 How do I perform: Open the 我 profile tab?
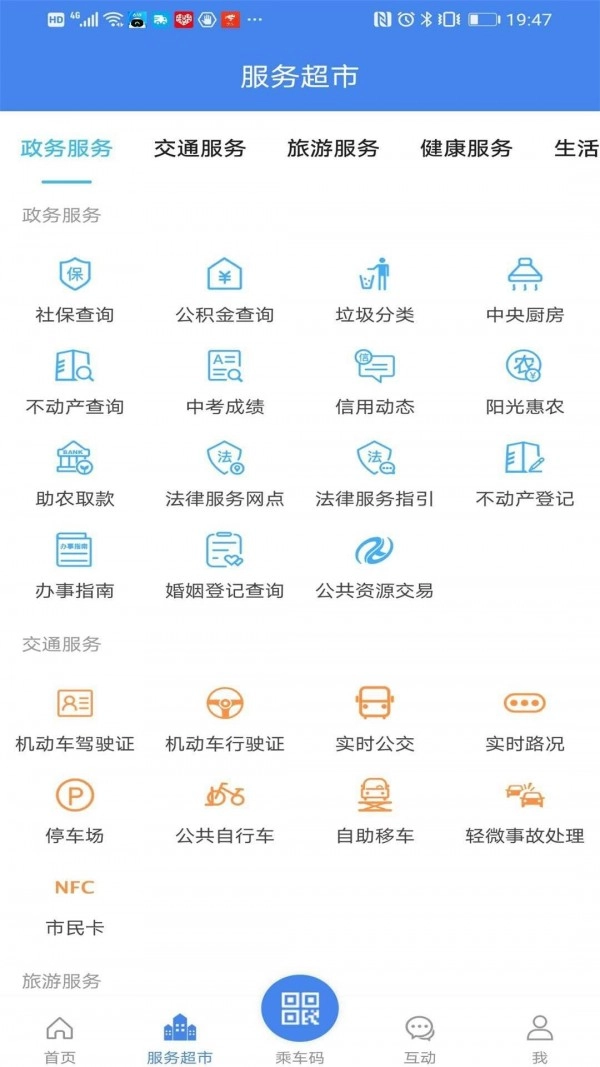tap(540, 1038)
